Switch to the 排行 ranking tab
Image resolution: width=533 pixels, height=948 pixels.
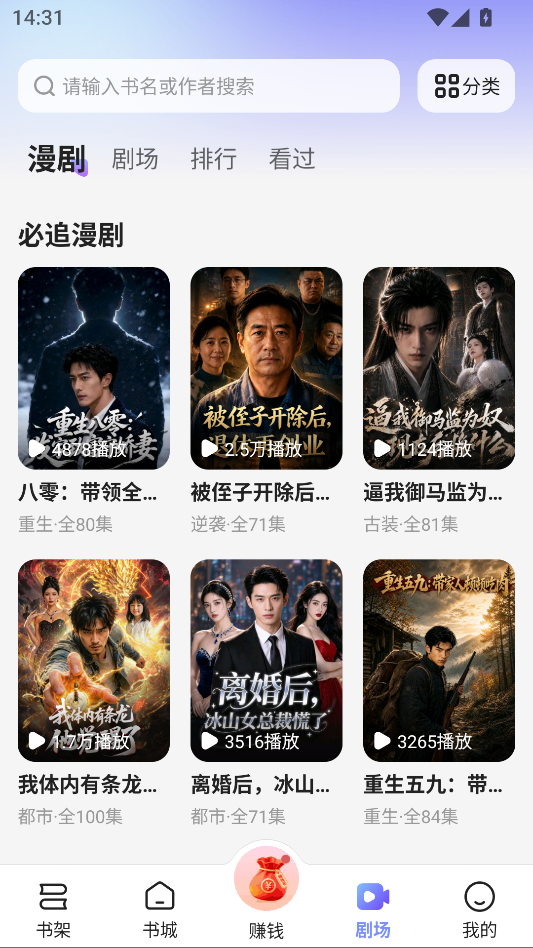(x=213, y=159)
